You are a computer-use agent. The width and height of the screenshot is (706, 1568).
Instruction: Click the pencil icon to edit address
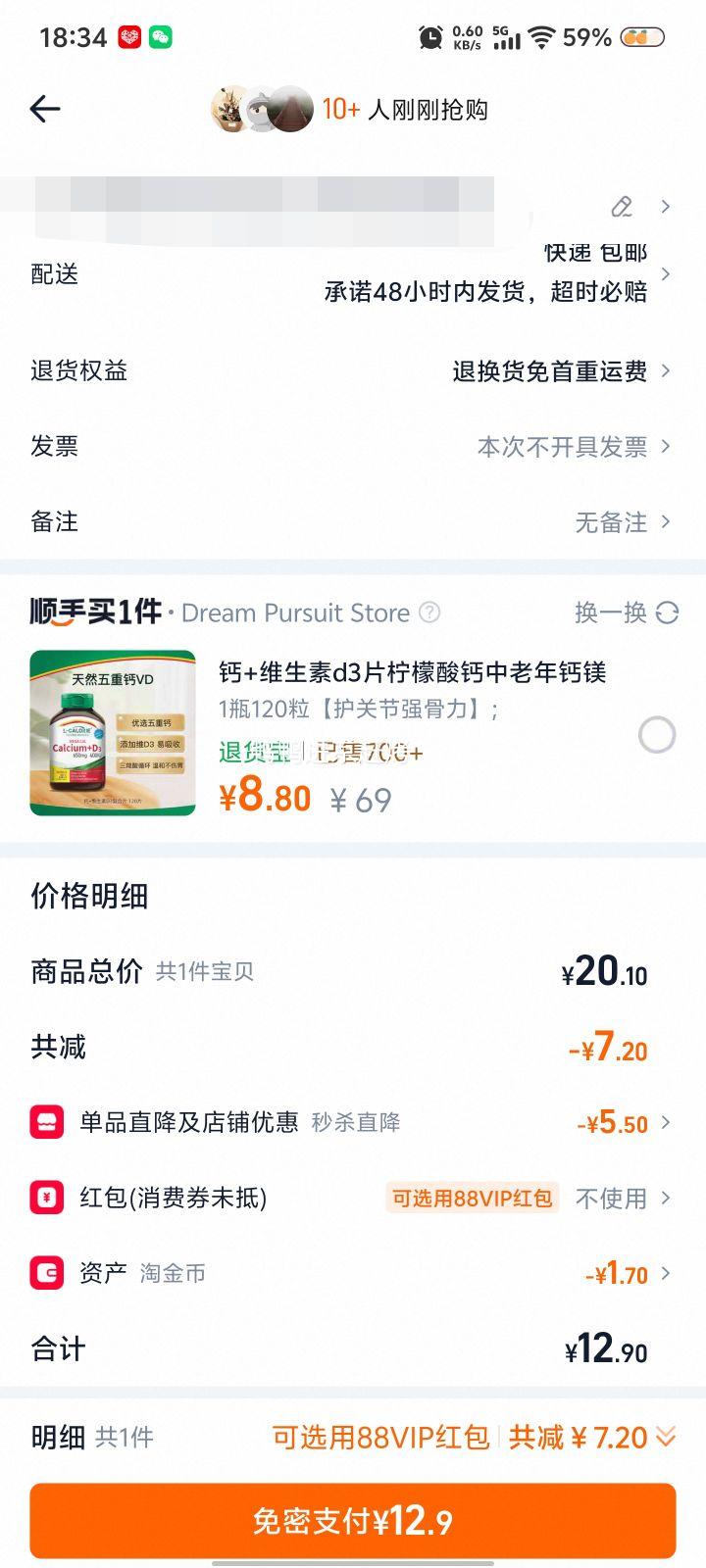[x=622, y=208]
